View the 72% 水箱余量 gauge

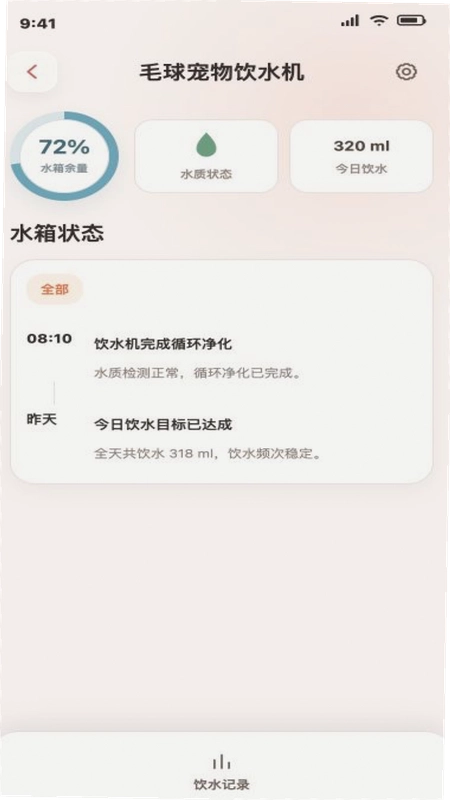(64, 156)
